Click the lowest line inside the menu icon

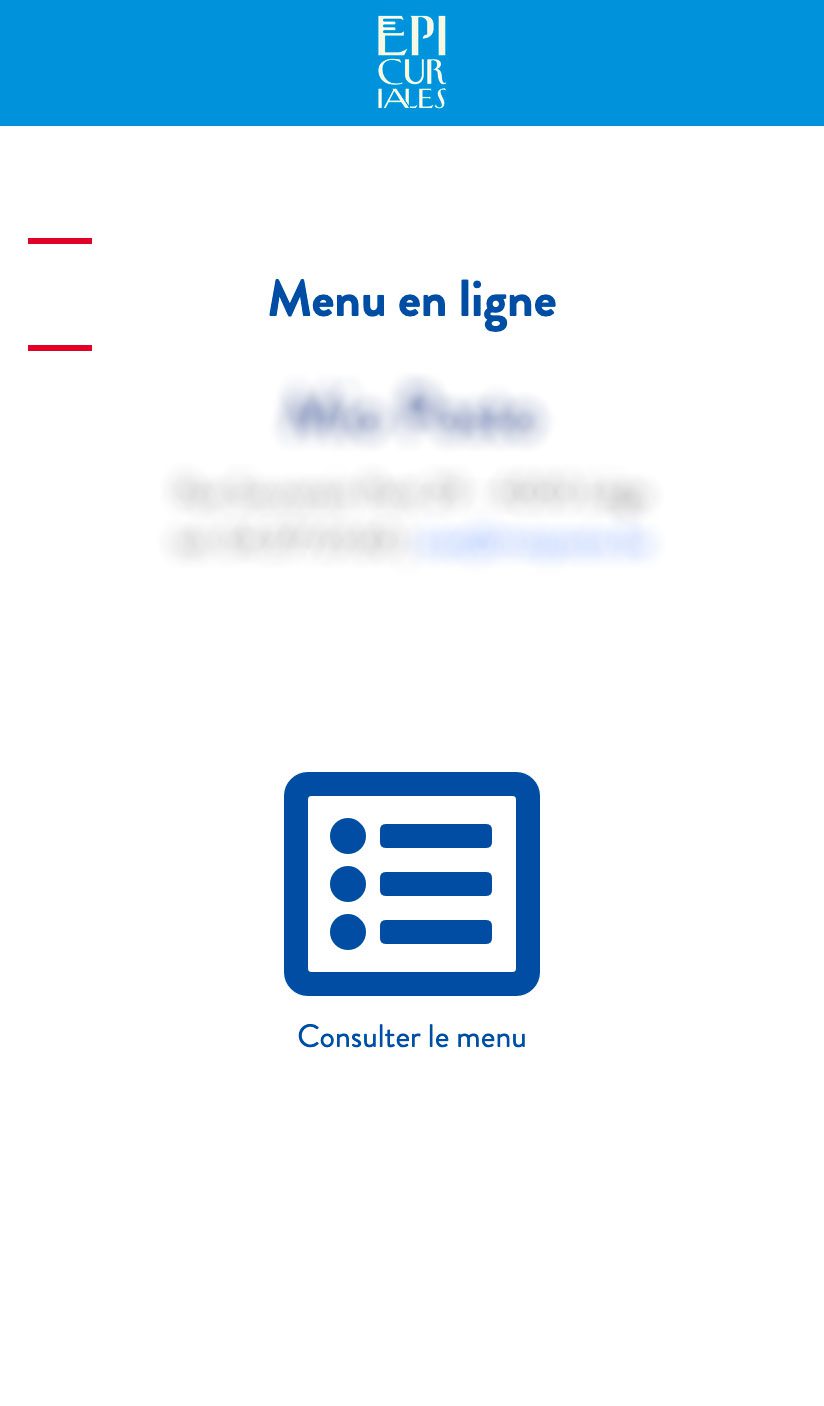[x=435, y=933]
